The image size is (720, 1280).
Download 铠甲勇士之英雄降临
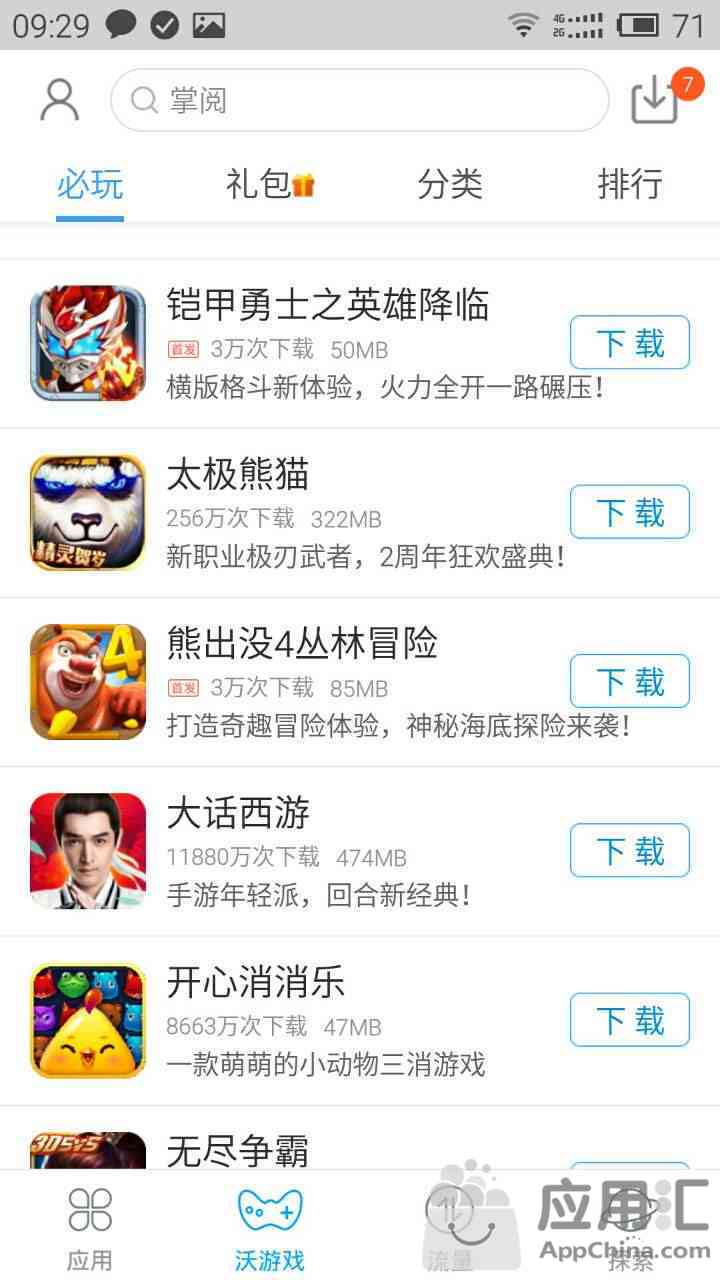(630, 343)
